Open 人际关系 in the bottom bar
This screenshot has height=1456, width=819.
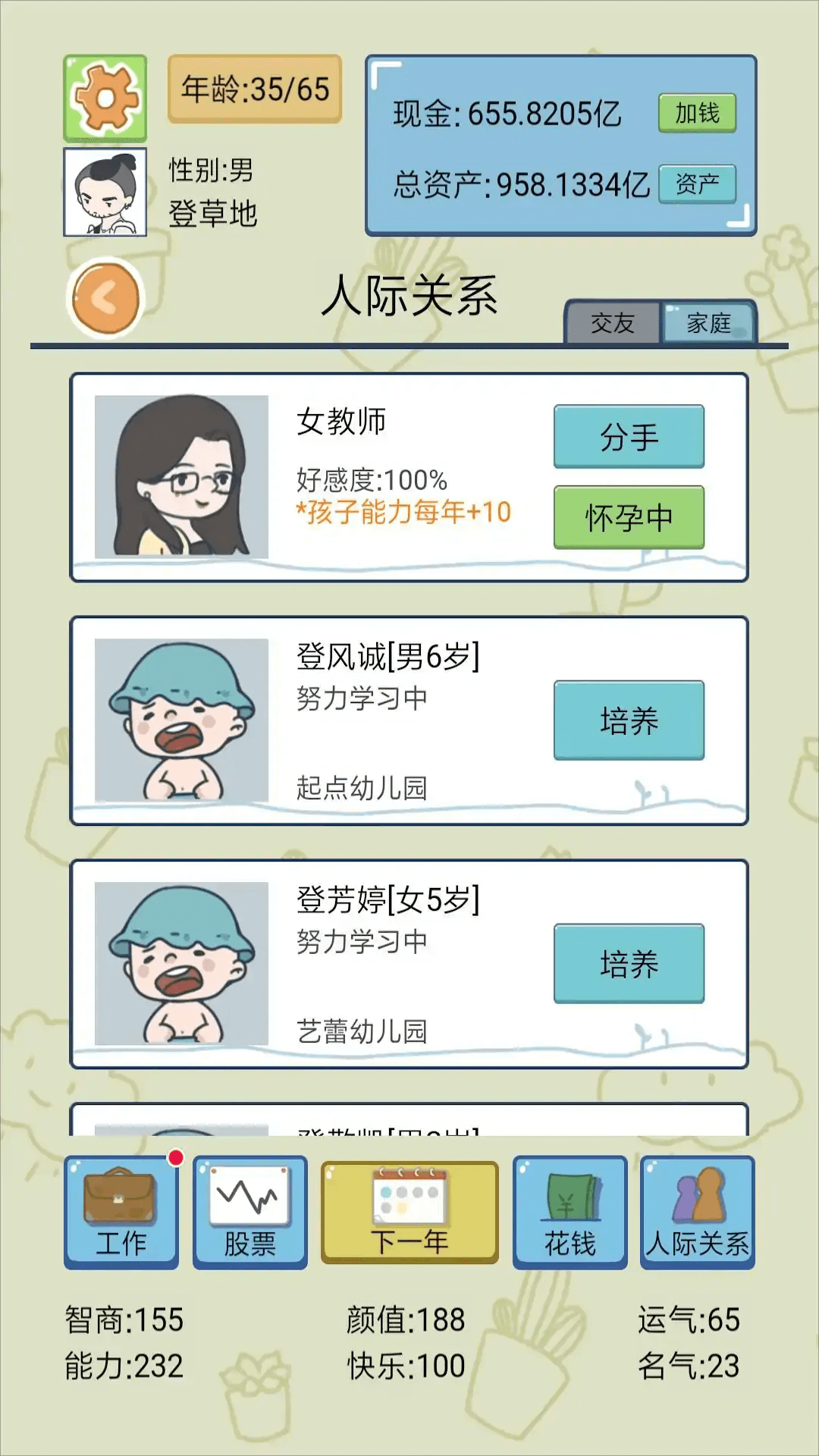click(697, 1212)
